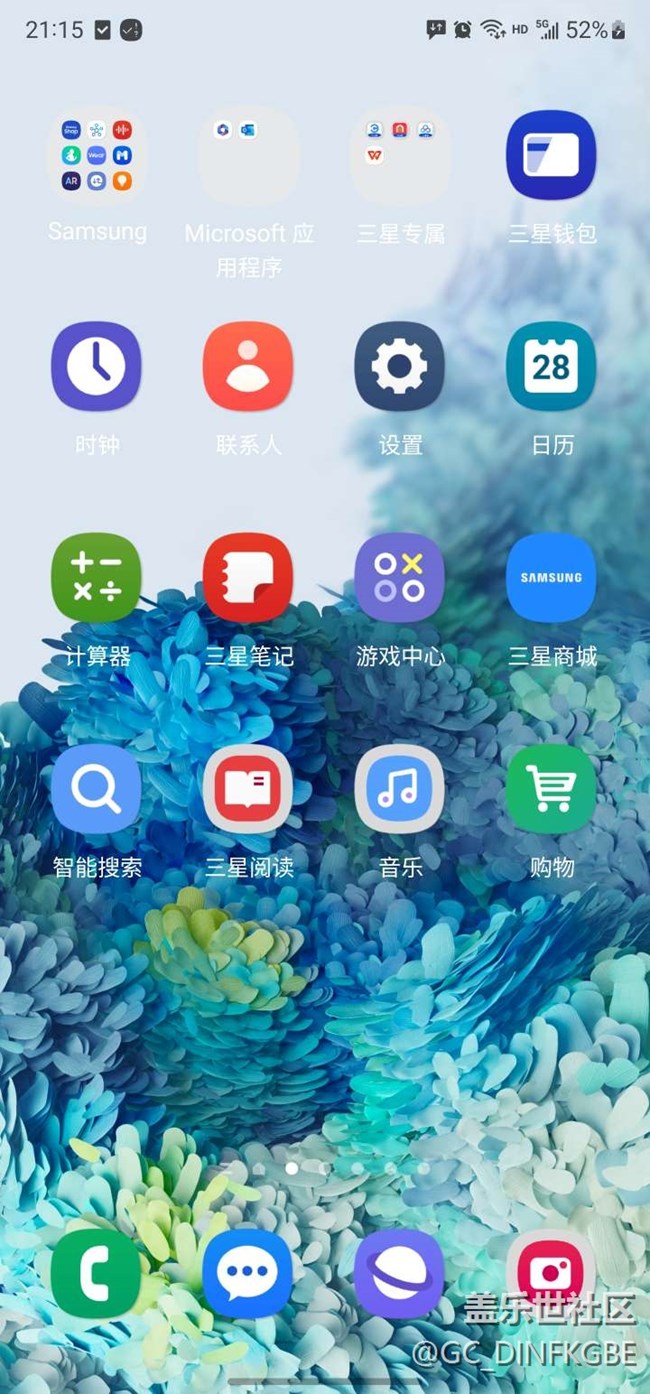Open 设置 settings
The image size is (650, 1394).
point(400,366)
